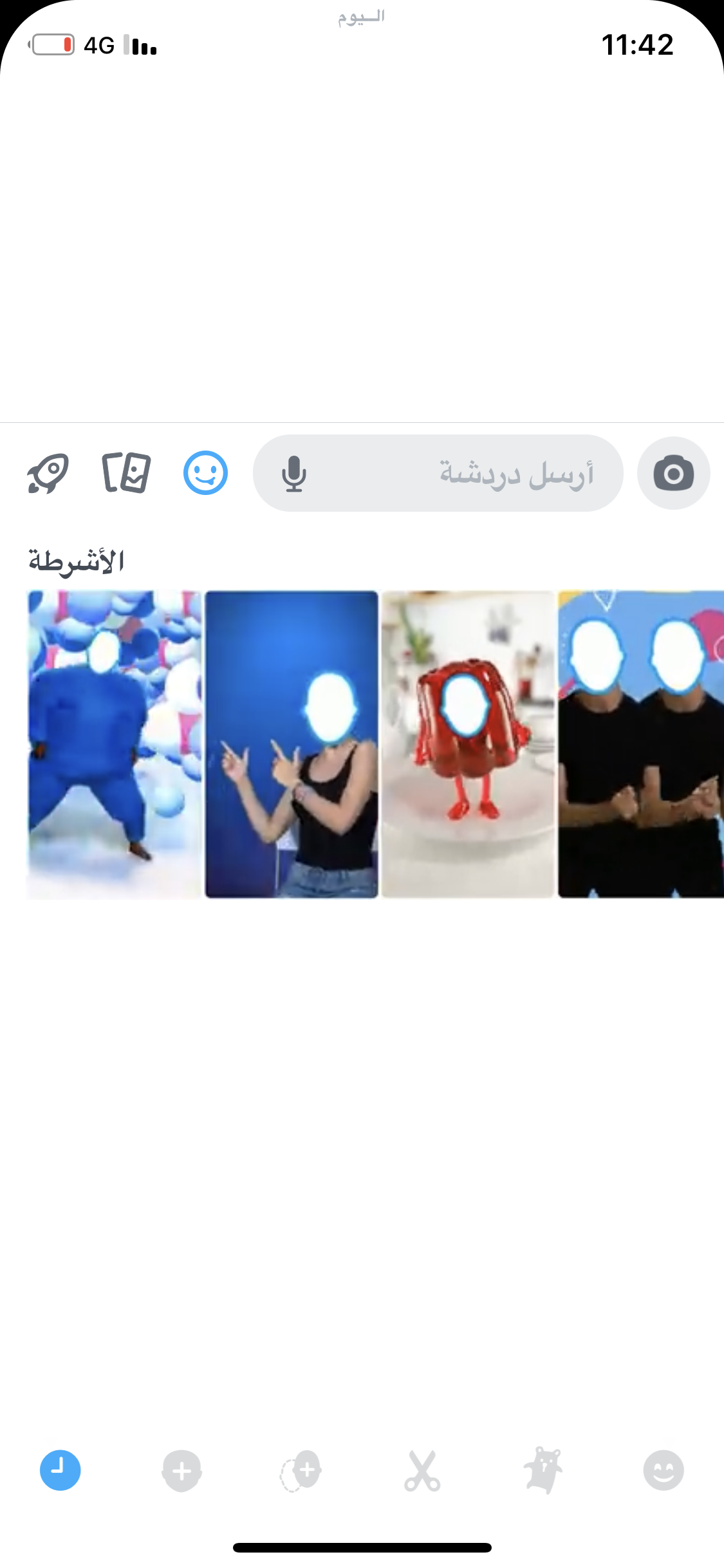This screenshot has width=724, height=1568.
Task: Tap the rocket games icon
Action: point(48,474)
